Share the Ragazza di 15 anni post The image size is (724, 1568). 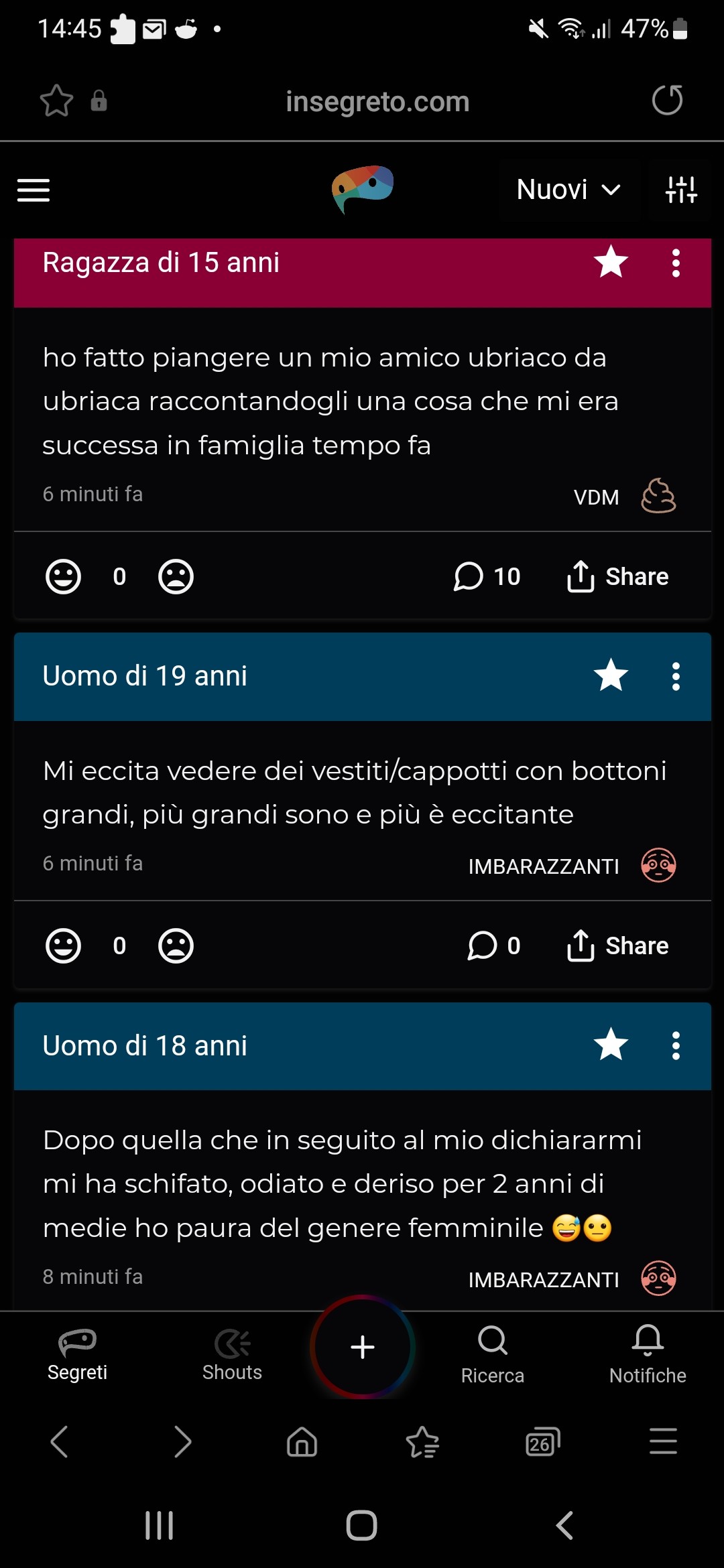click(x=617, y=576)
